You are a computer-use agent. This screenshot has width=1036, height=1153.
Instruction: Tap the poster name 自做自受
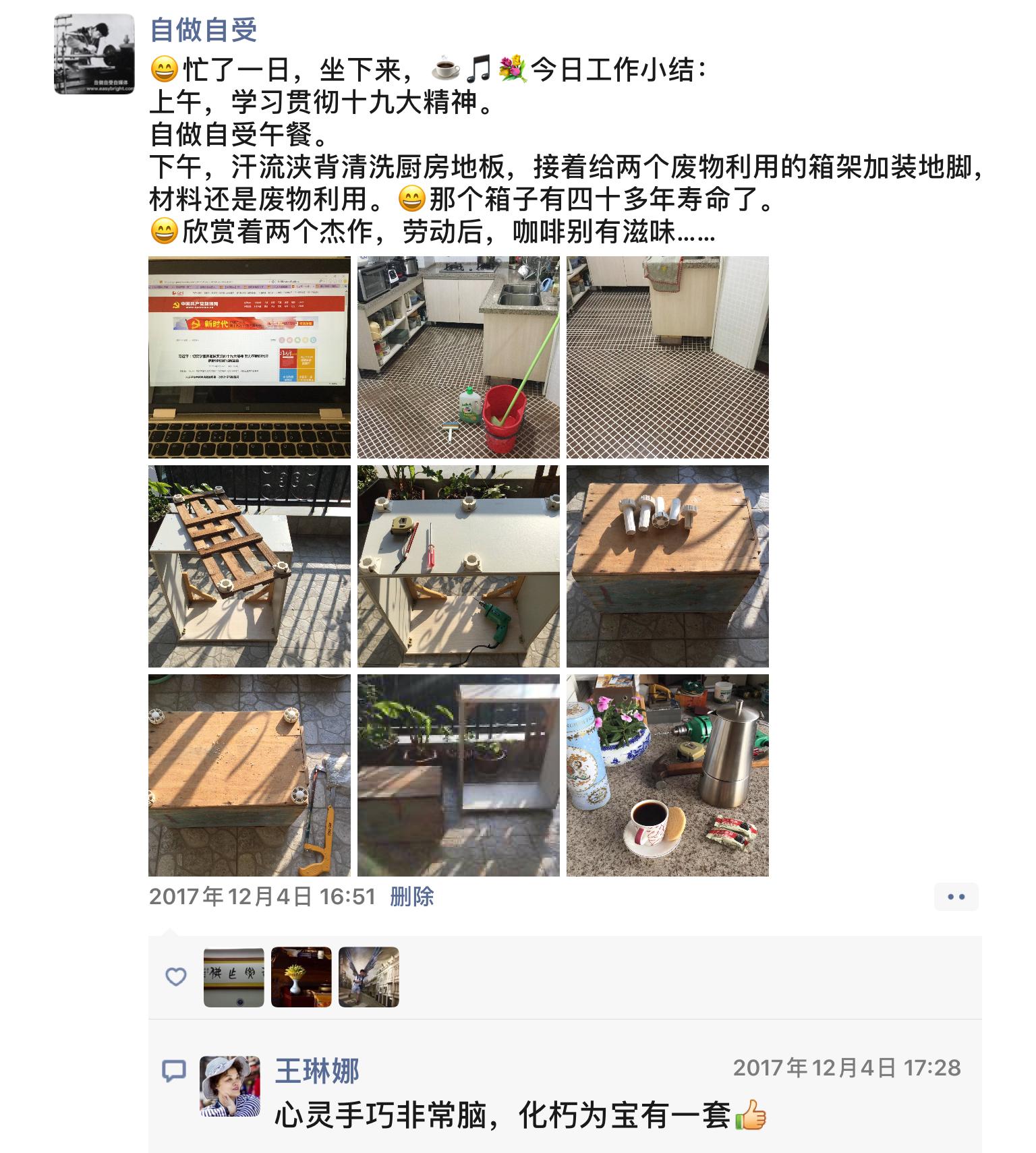tap(203, 30)
